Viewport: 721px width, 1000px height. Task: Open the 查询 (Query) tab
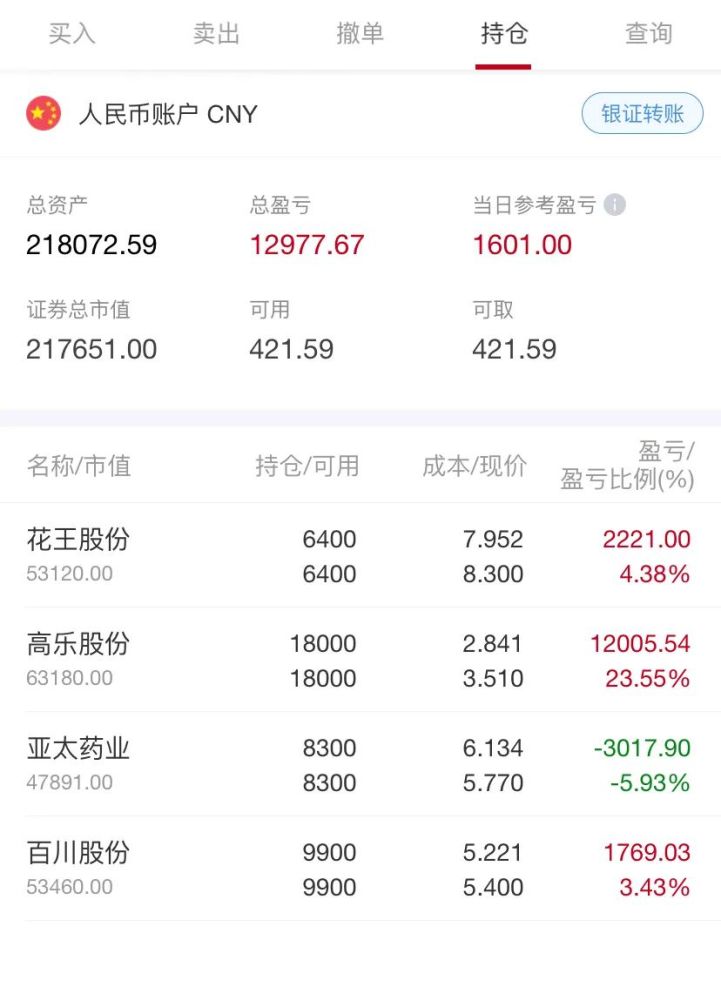(647, 33)
